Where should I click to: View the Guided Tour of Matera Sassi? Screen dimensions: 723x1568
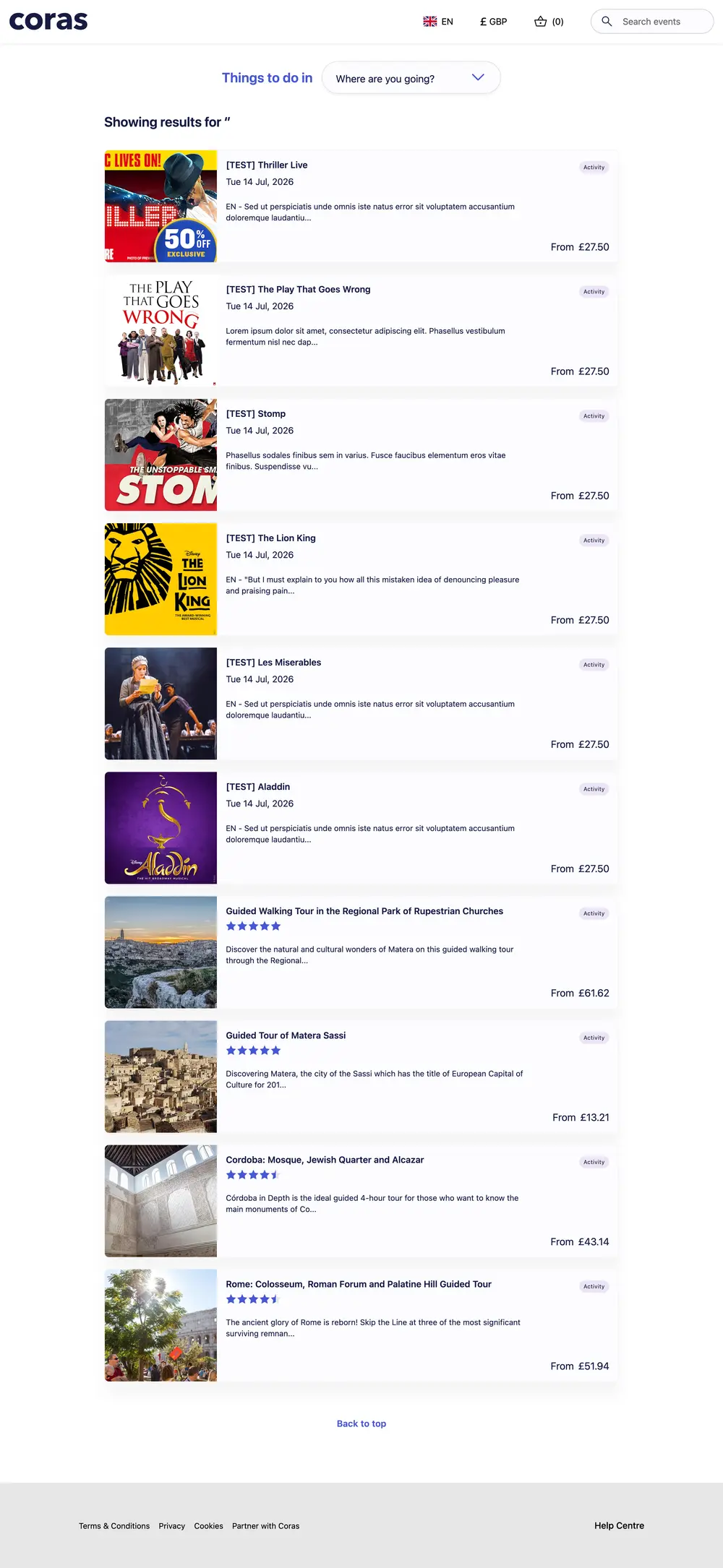[361, 1076]
